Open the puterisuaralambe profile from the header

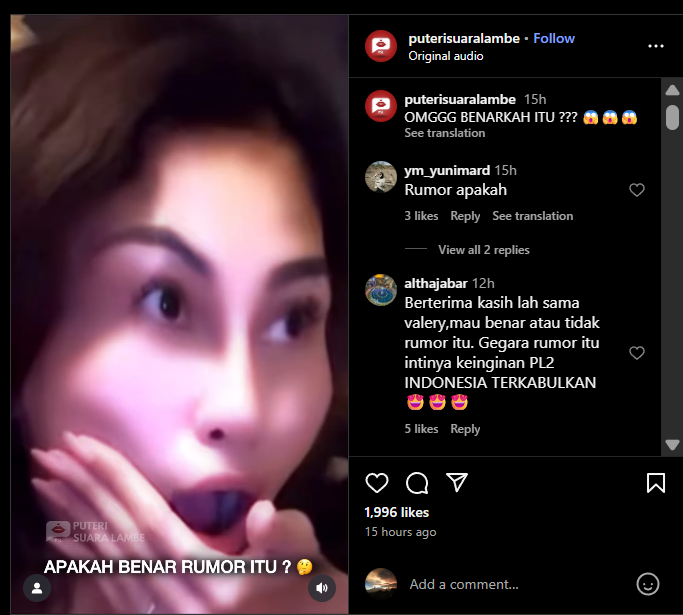click(464, 38)
